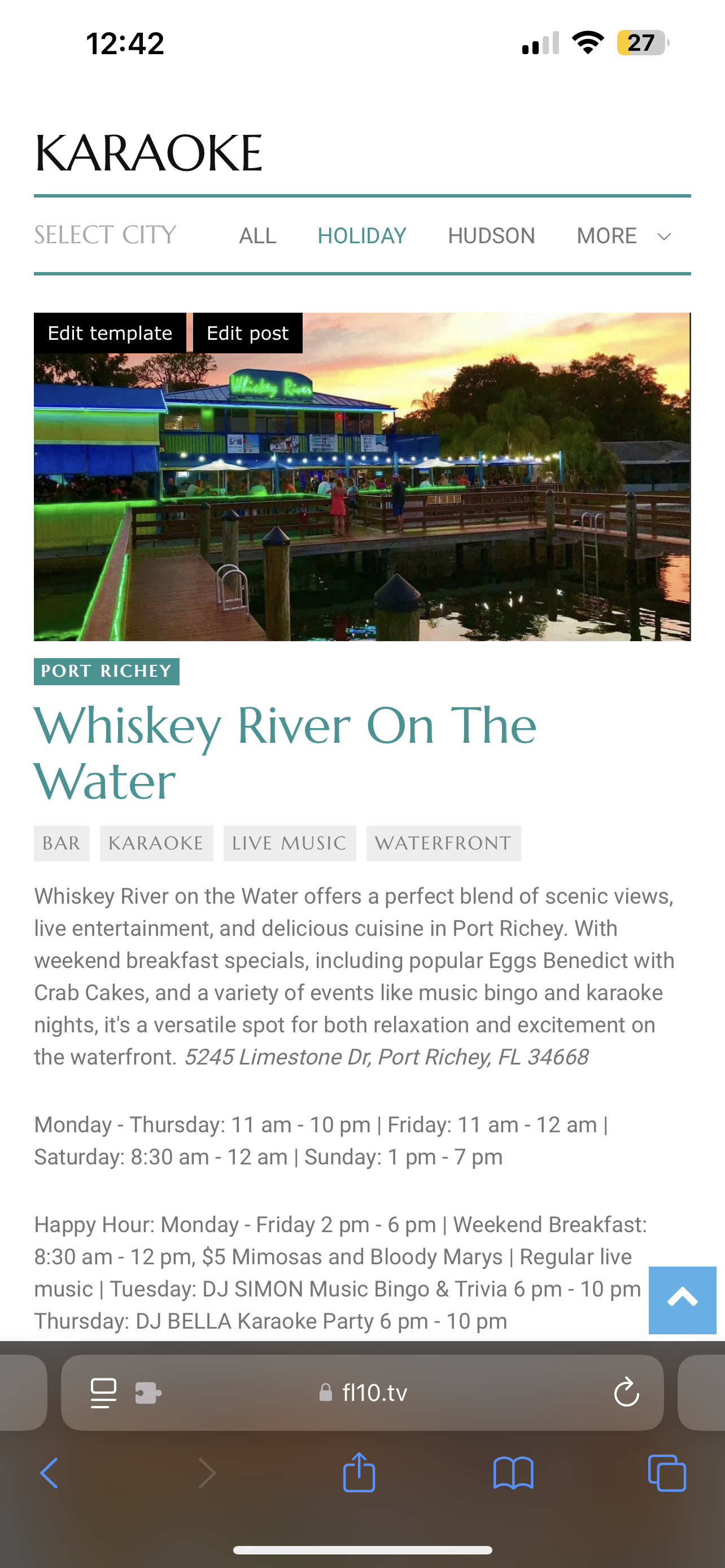Viewport: 725px width, 1568px height.
Task: Open the browser extensions icon
Action: click(148, 1392)
